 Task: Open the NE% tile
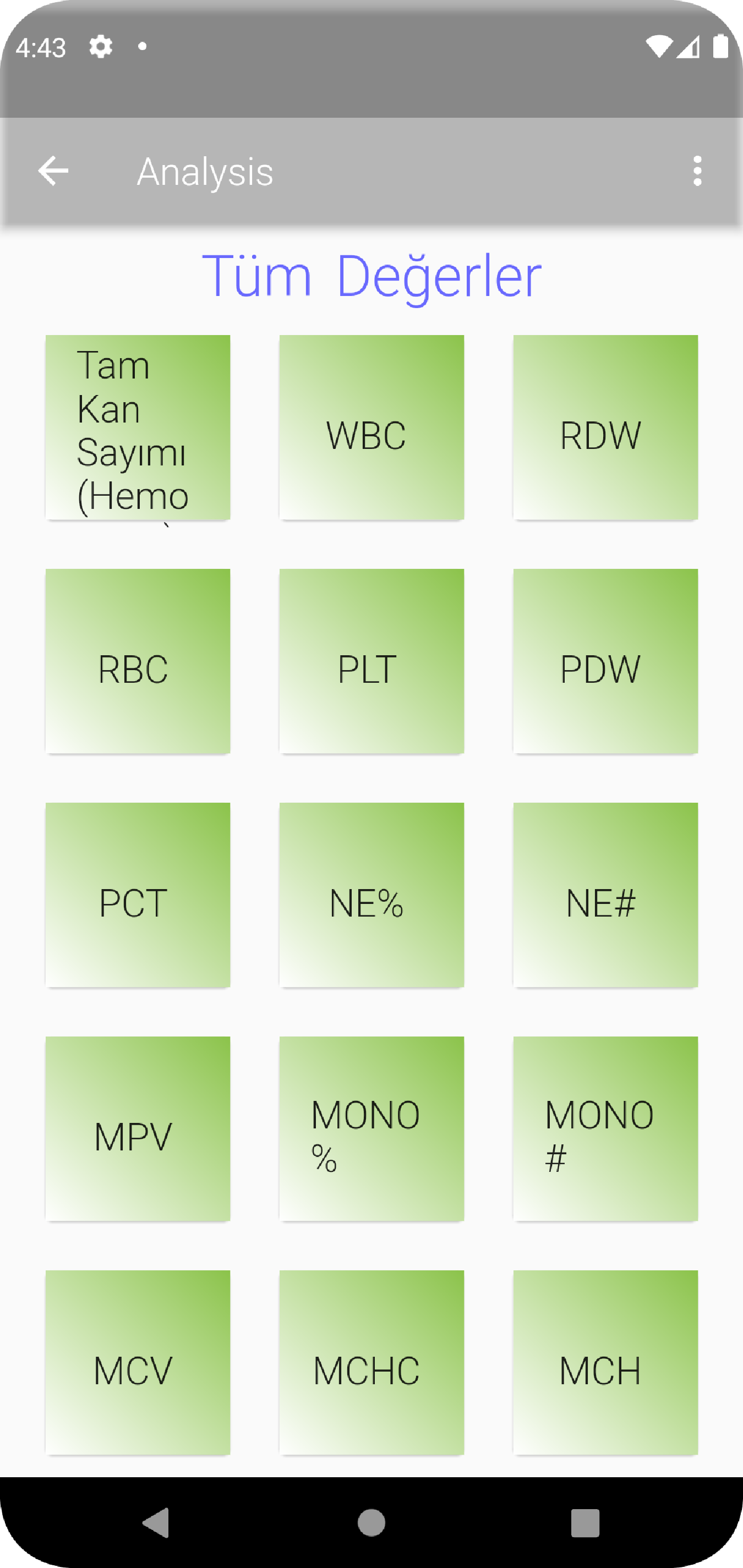(x=371, y=895)
